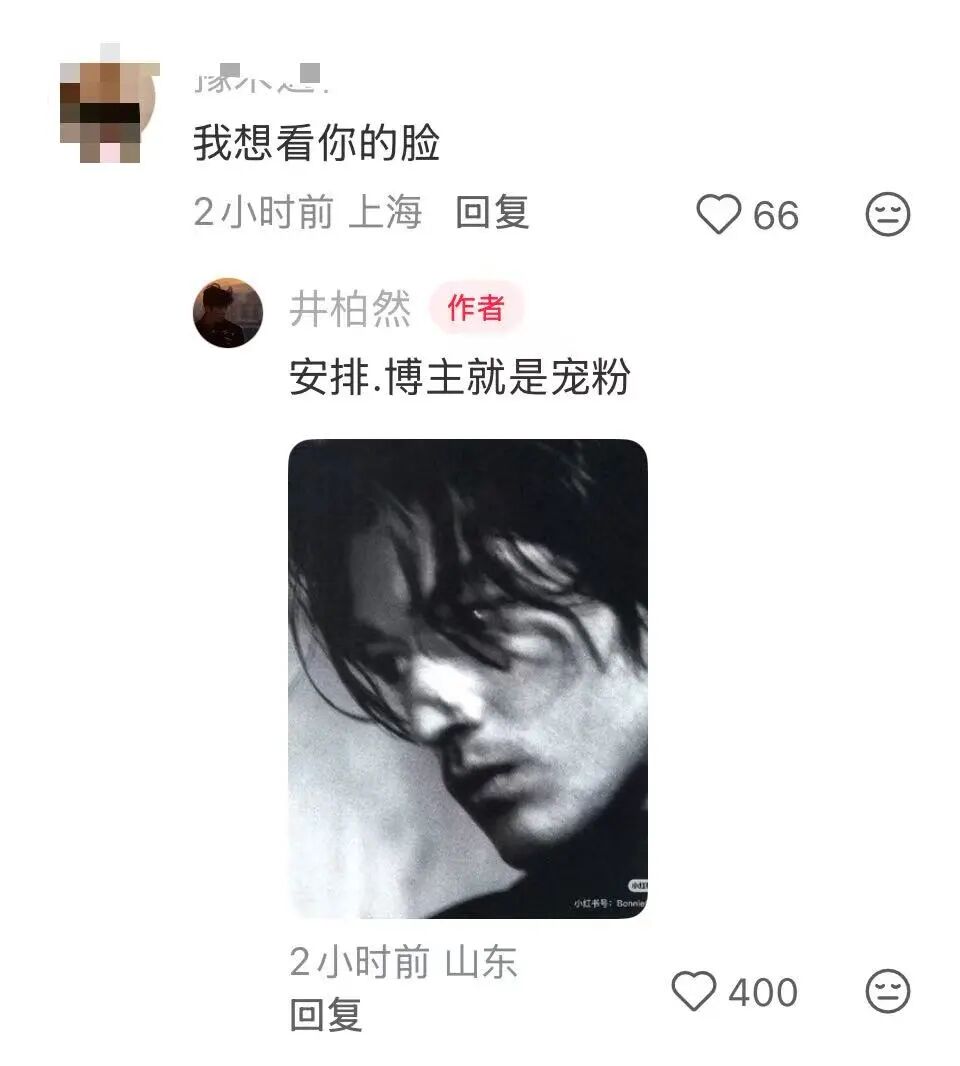Like the comment '我想看你的脸'
This screenshot has width=960, height=1066.
pyautogui.click(x=718, y=215)
